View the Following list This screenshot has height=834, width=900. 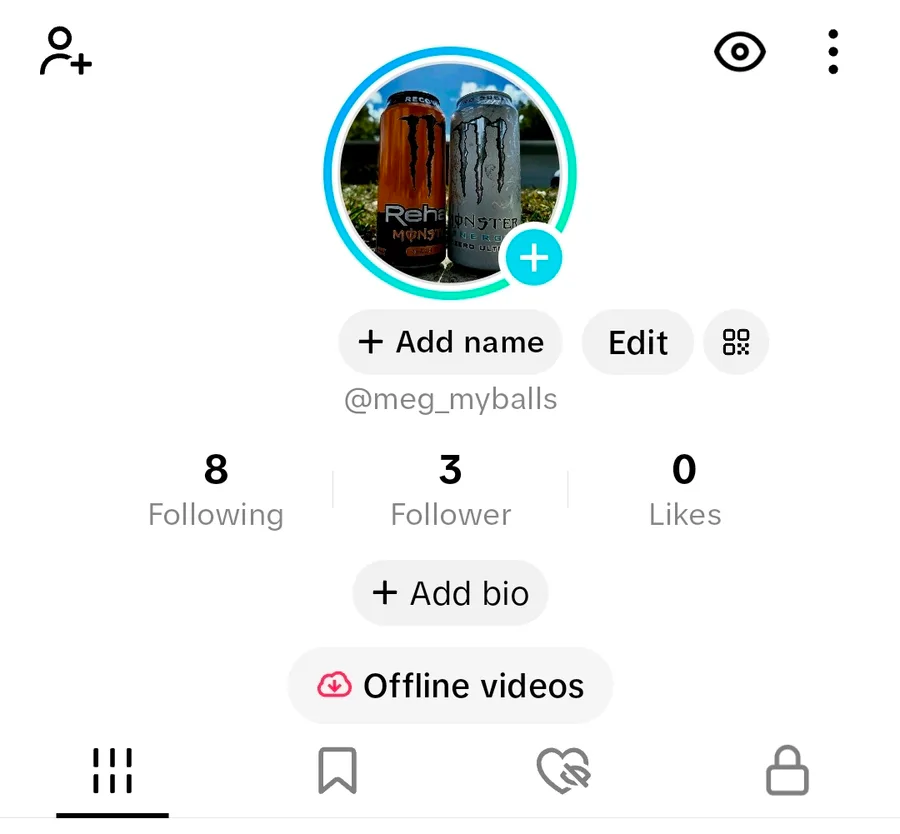[x=216, y=490]
